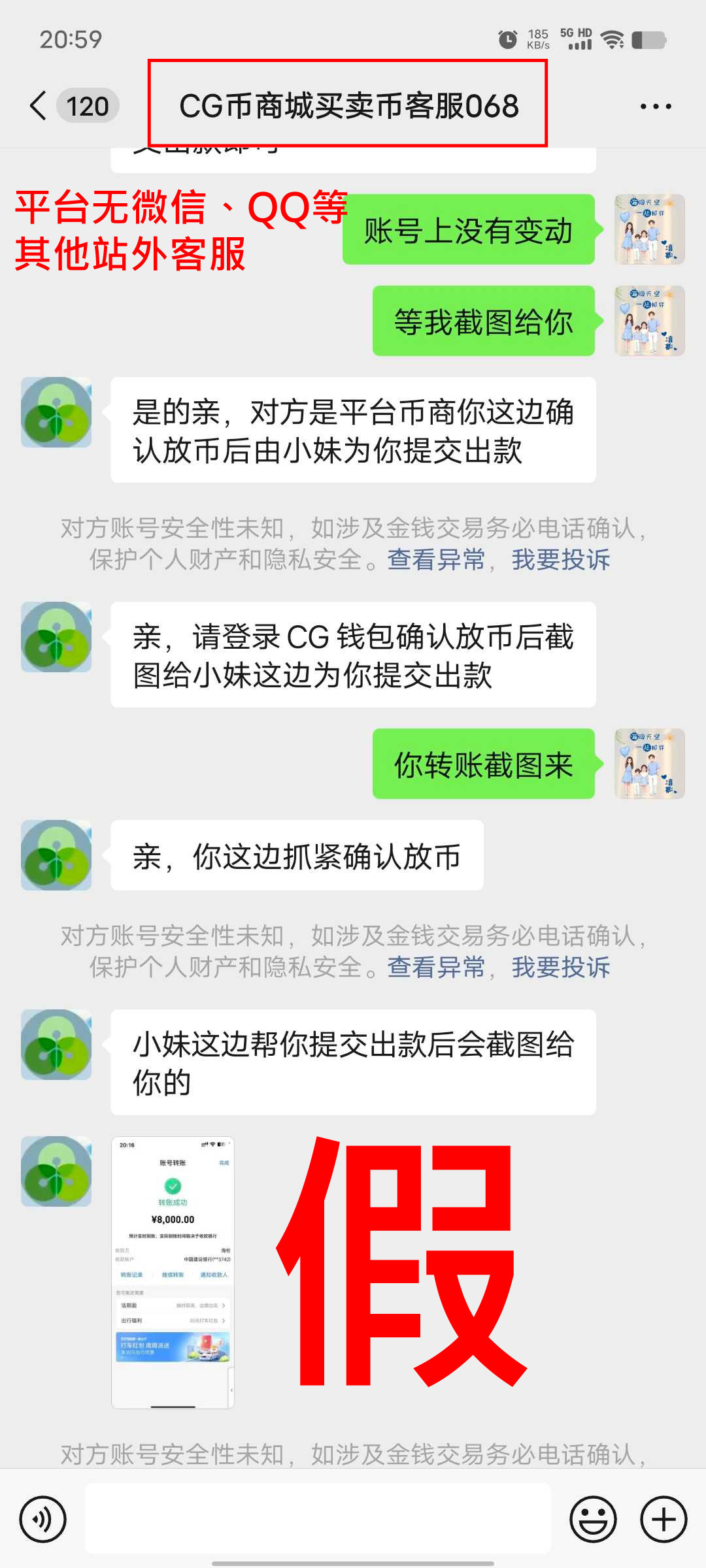Tap 查看异常 below the 平台币商 message
This screenshot has height=1568, width=706.
(436, 560)
